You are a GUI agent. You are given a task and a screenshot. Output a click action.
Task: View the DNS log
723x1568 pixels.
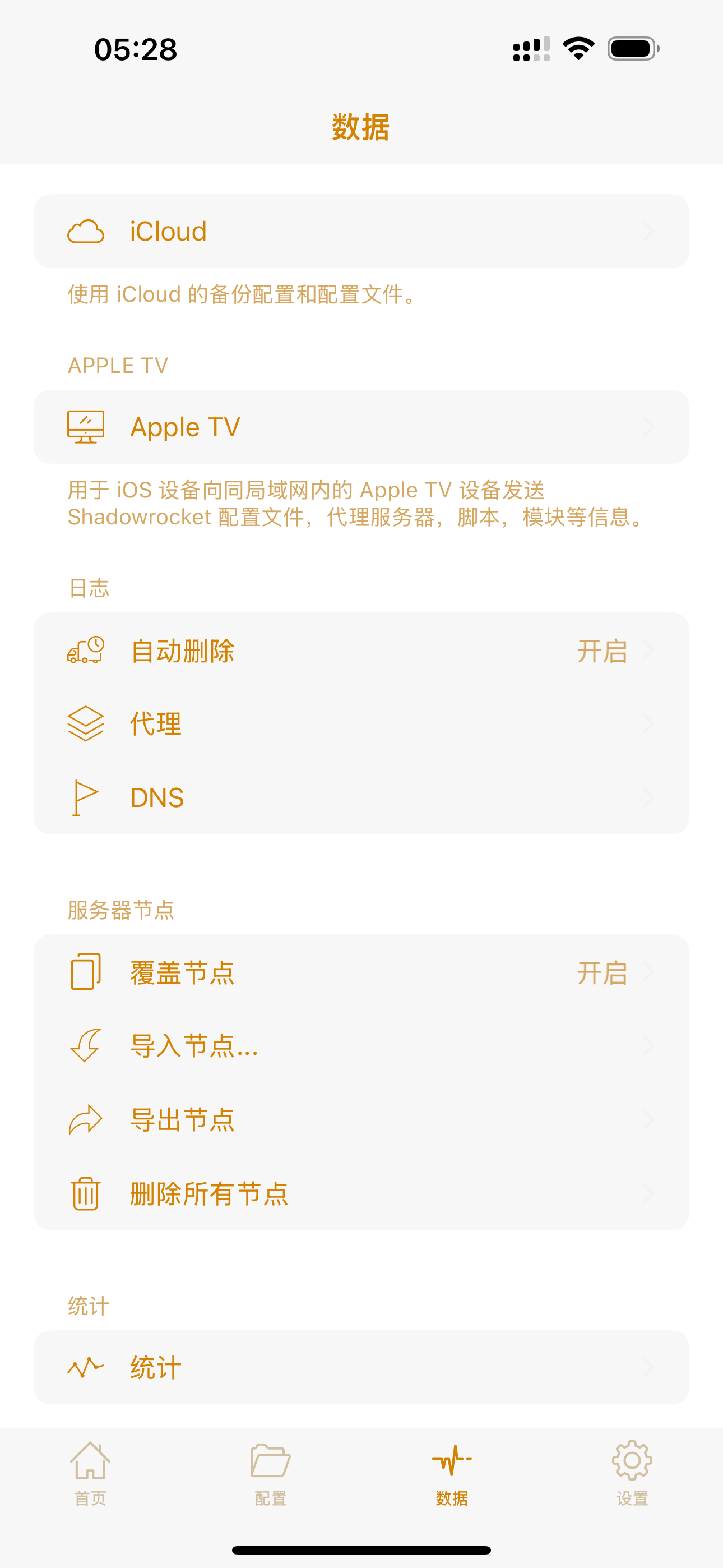[361, 797]
